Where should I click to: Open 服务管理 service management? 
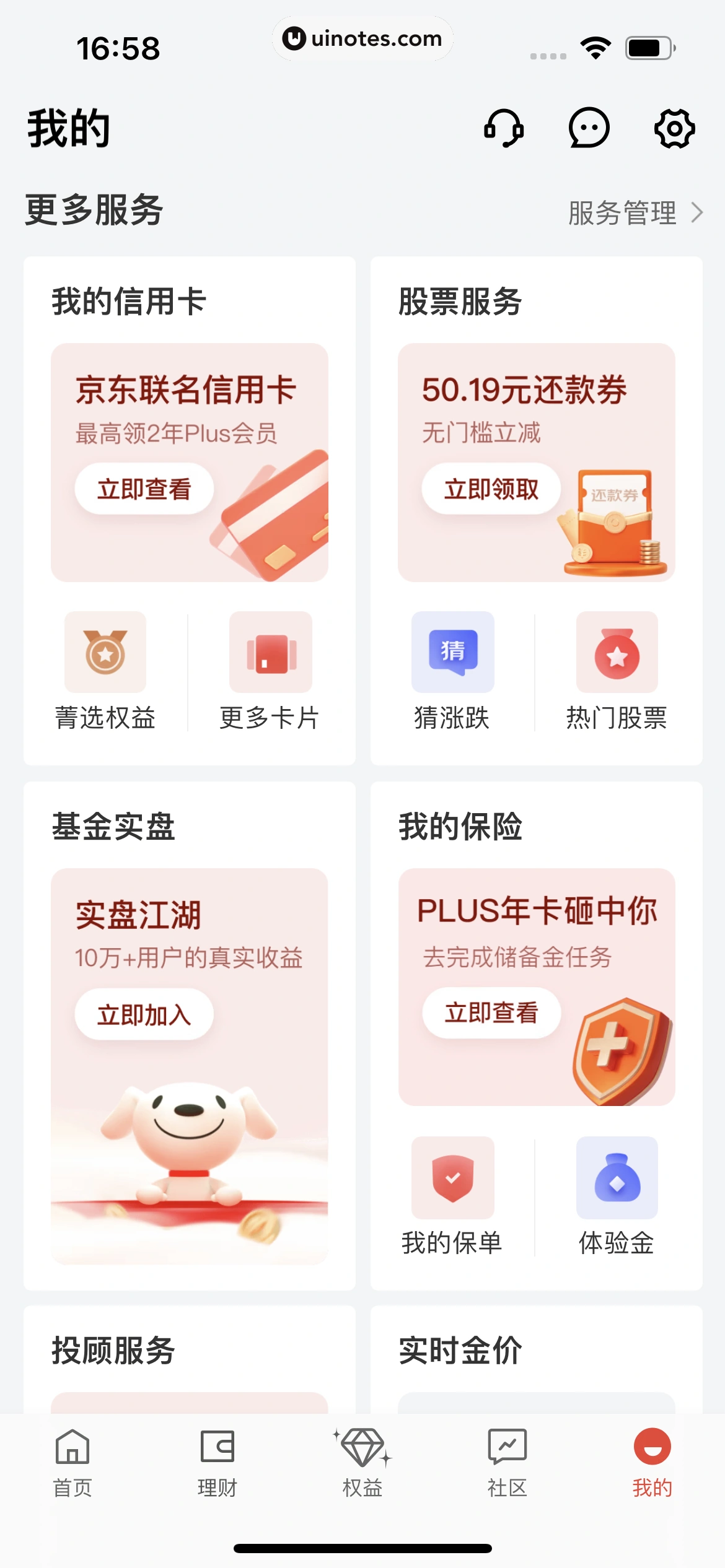coord(635,213)
